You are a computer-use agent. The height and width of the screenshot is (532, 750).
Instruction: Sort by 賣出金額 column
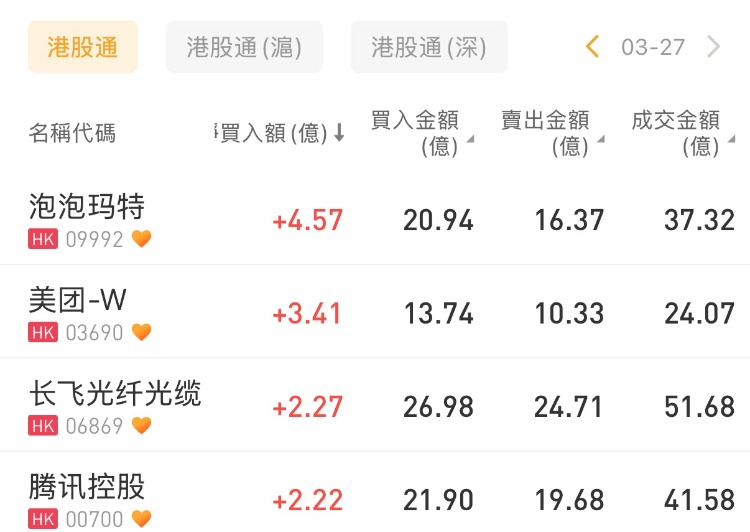pyautogui.click(x=550, y=133)
